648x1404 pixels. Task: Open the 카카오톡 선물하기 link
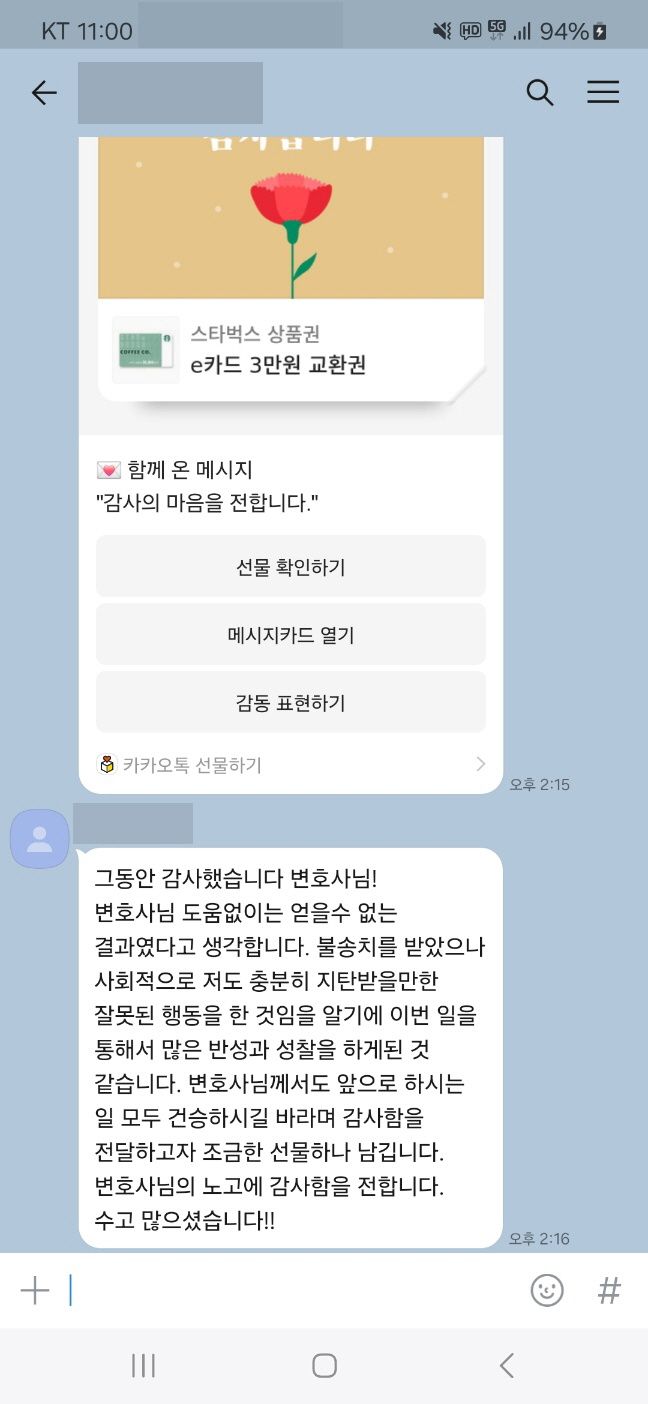click(x=291, y=765)
